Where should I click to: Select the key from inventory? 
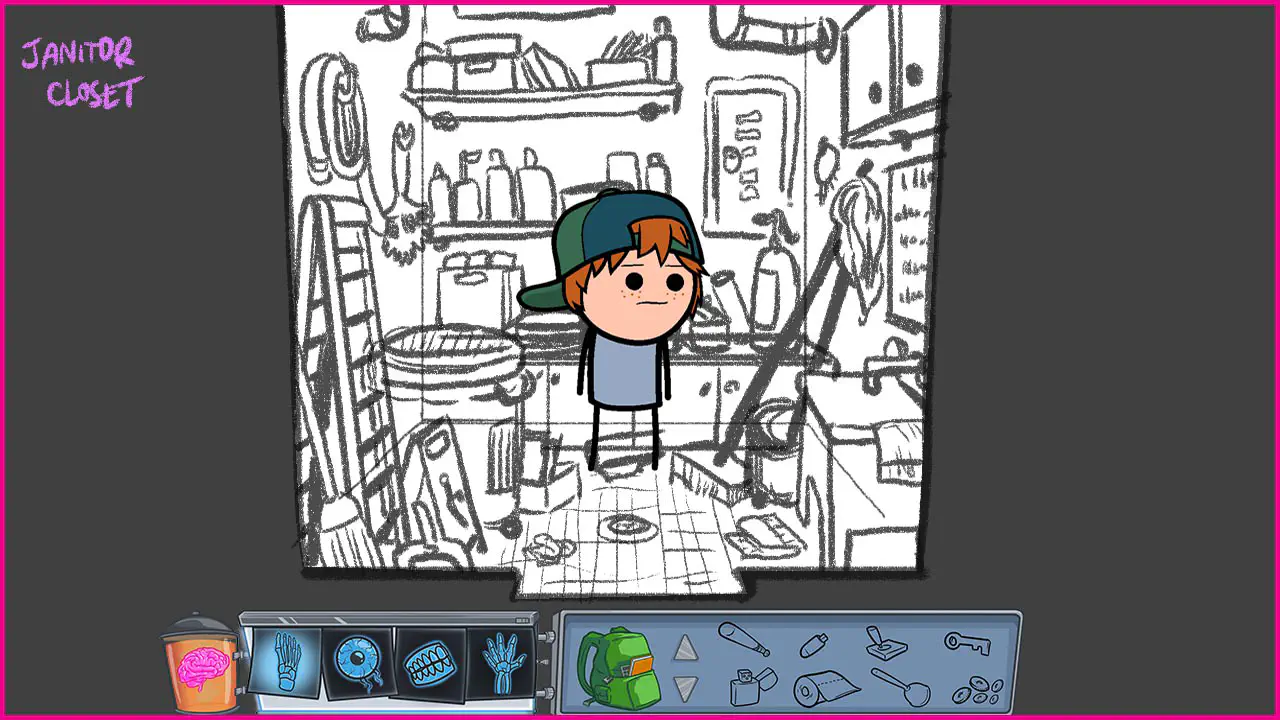tap(966, 641)
